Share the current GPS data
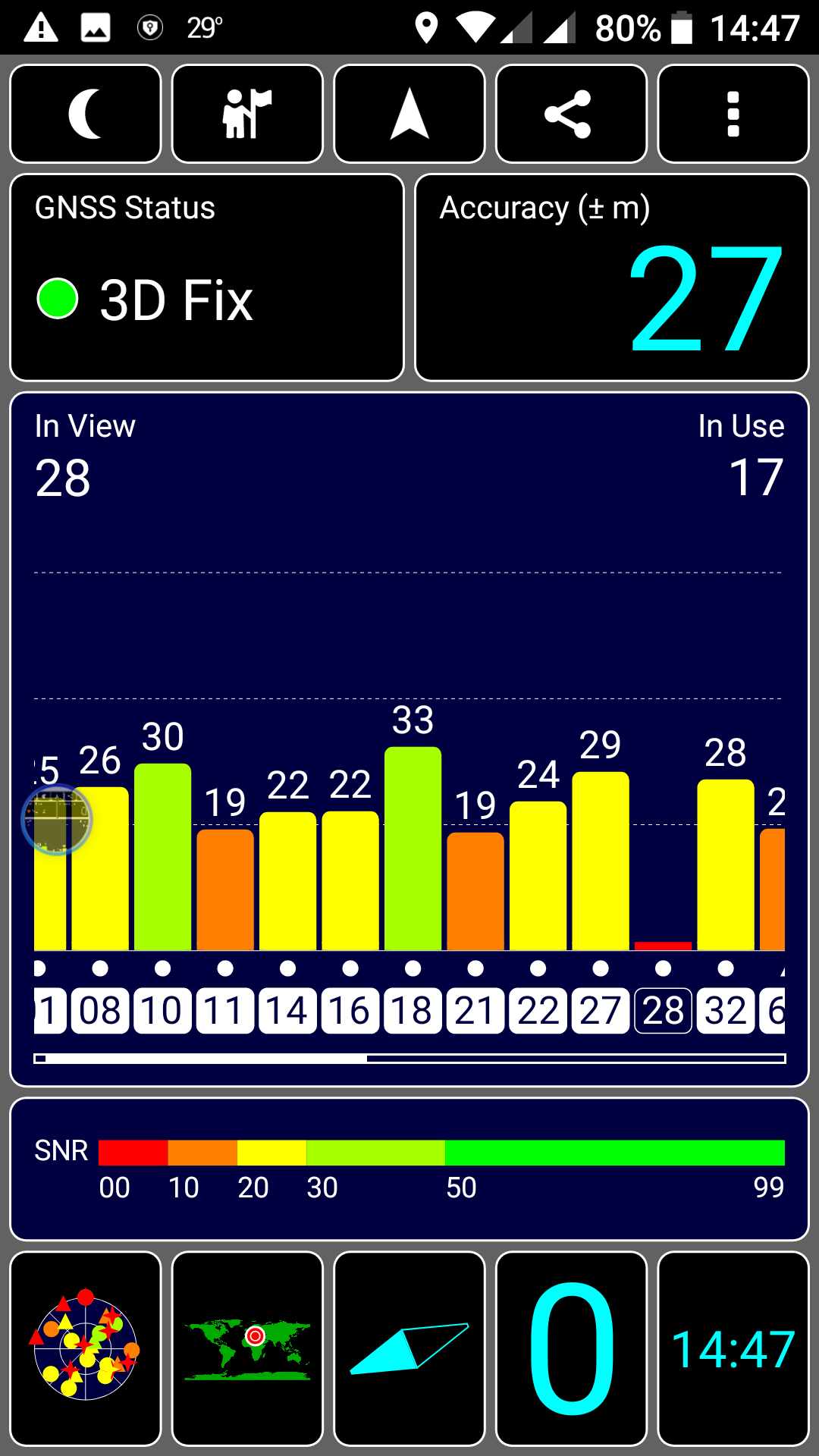Viewport: 819px width, 1456px height. coord(571,114)
